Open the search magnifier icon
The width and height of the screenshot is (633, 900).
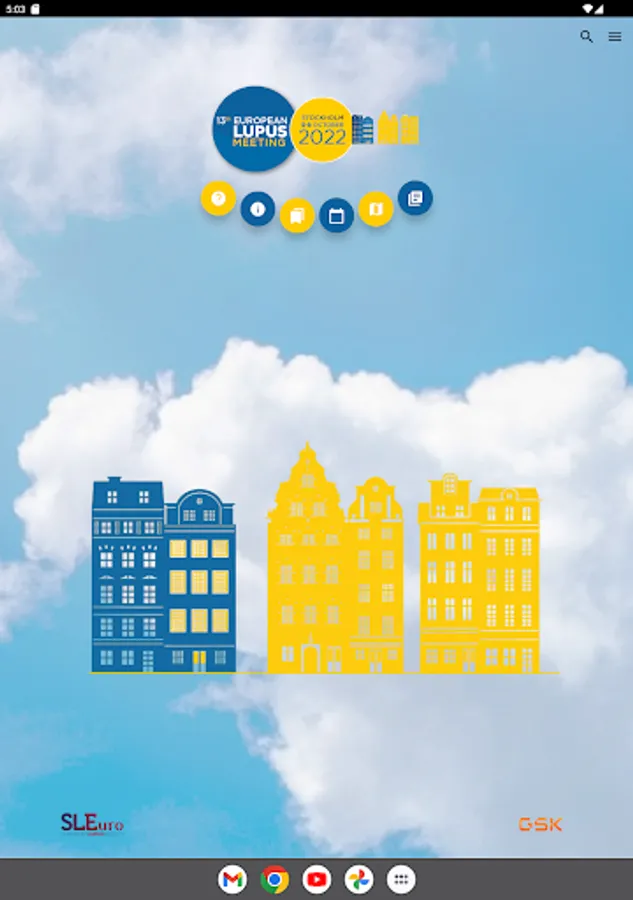[586, 37]
